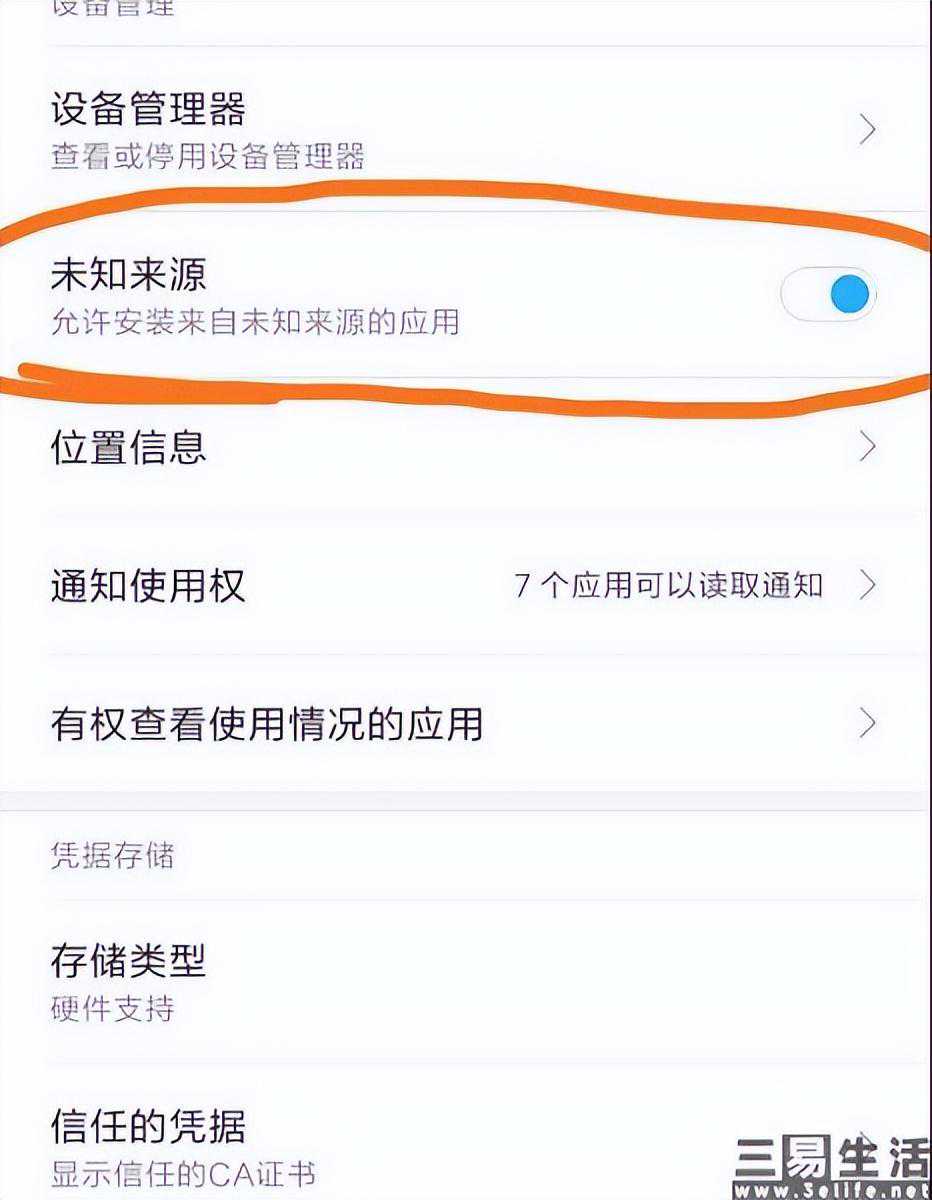This screenshot has height=1200, width=932.
Task: Toggle the 未知来源 switch
Action: [829, 296]
